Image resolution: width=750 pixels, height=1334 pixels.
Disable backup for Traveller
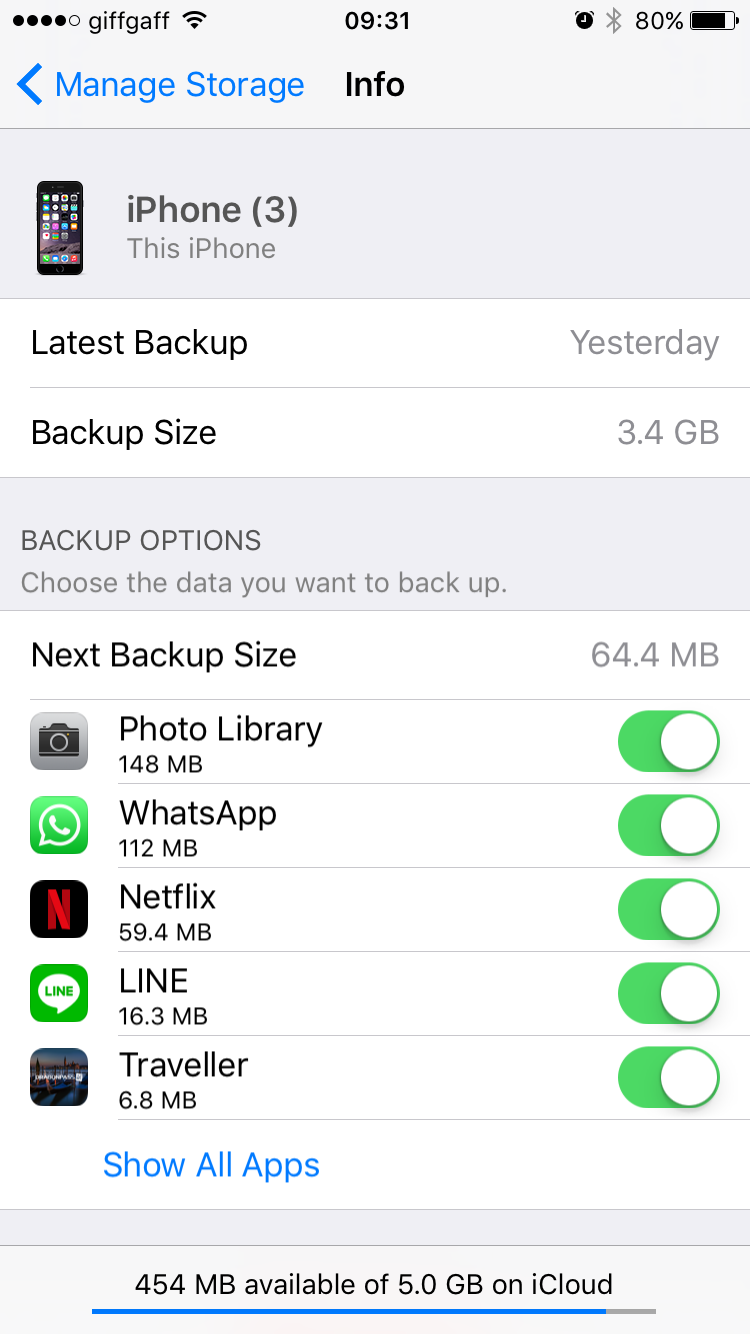tap(669, 1078)
